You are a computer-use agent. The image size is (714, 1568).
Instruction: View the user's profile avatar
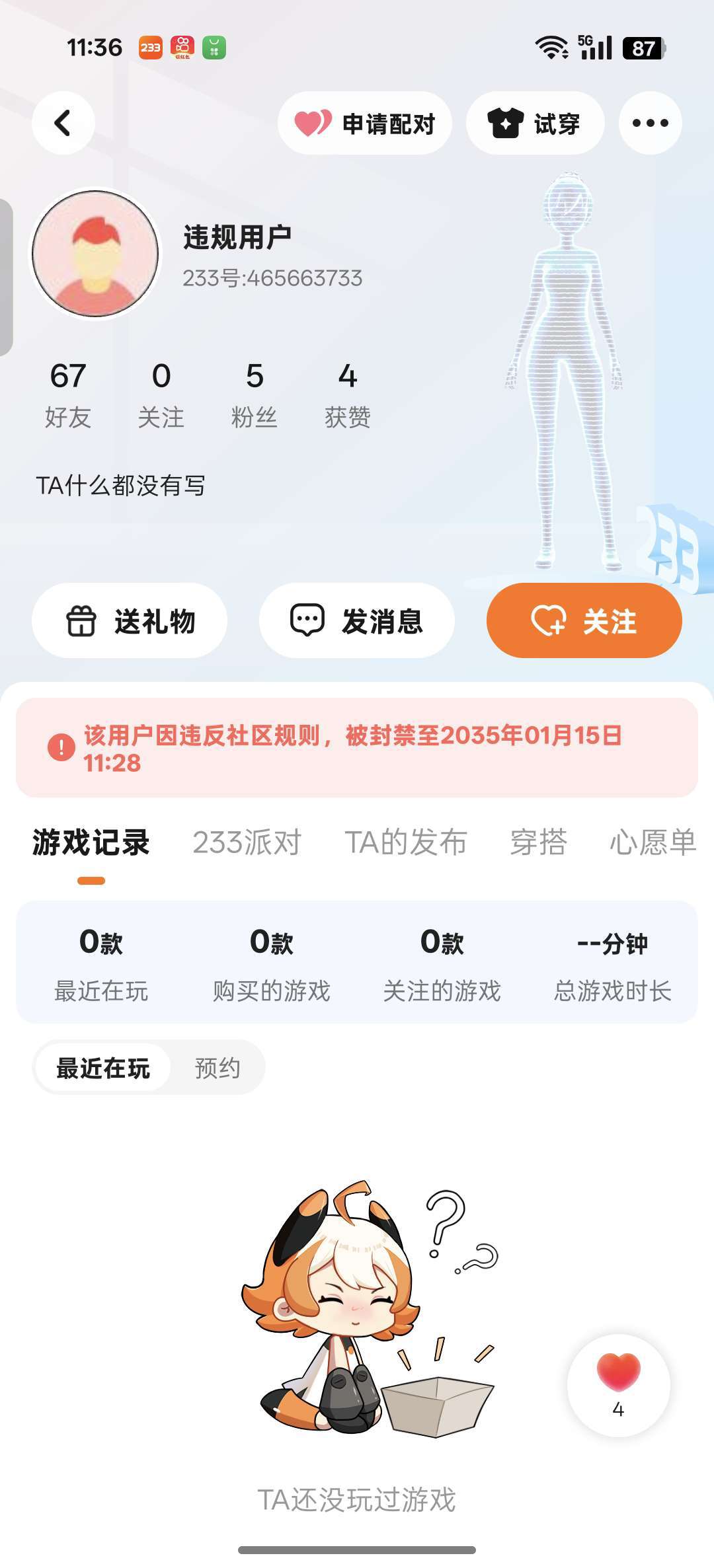pyautogui.click(x=96, y=254)
